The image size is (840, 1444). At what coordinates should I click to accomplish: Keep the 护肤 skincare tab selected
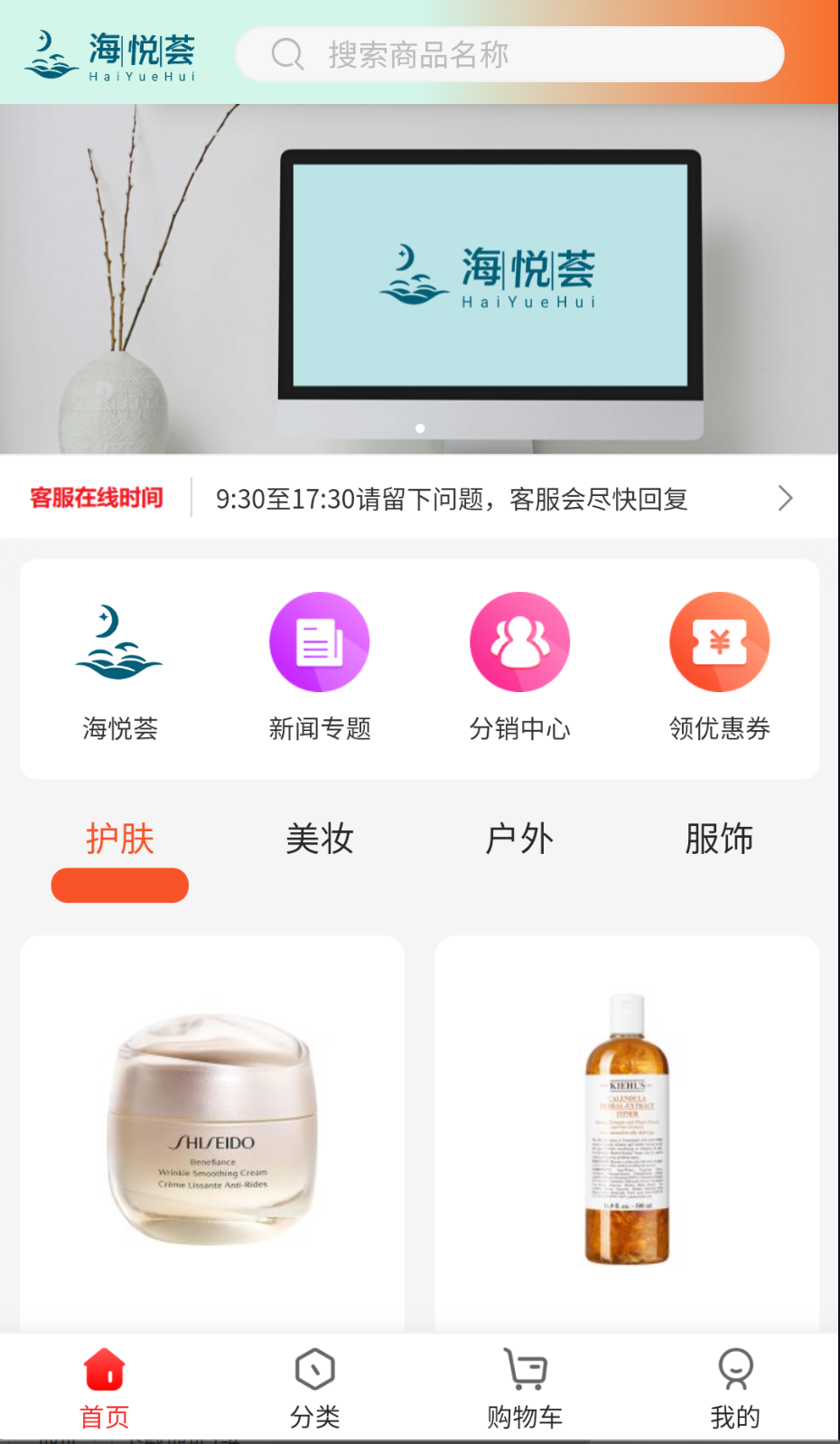(x=120, y=839)
